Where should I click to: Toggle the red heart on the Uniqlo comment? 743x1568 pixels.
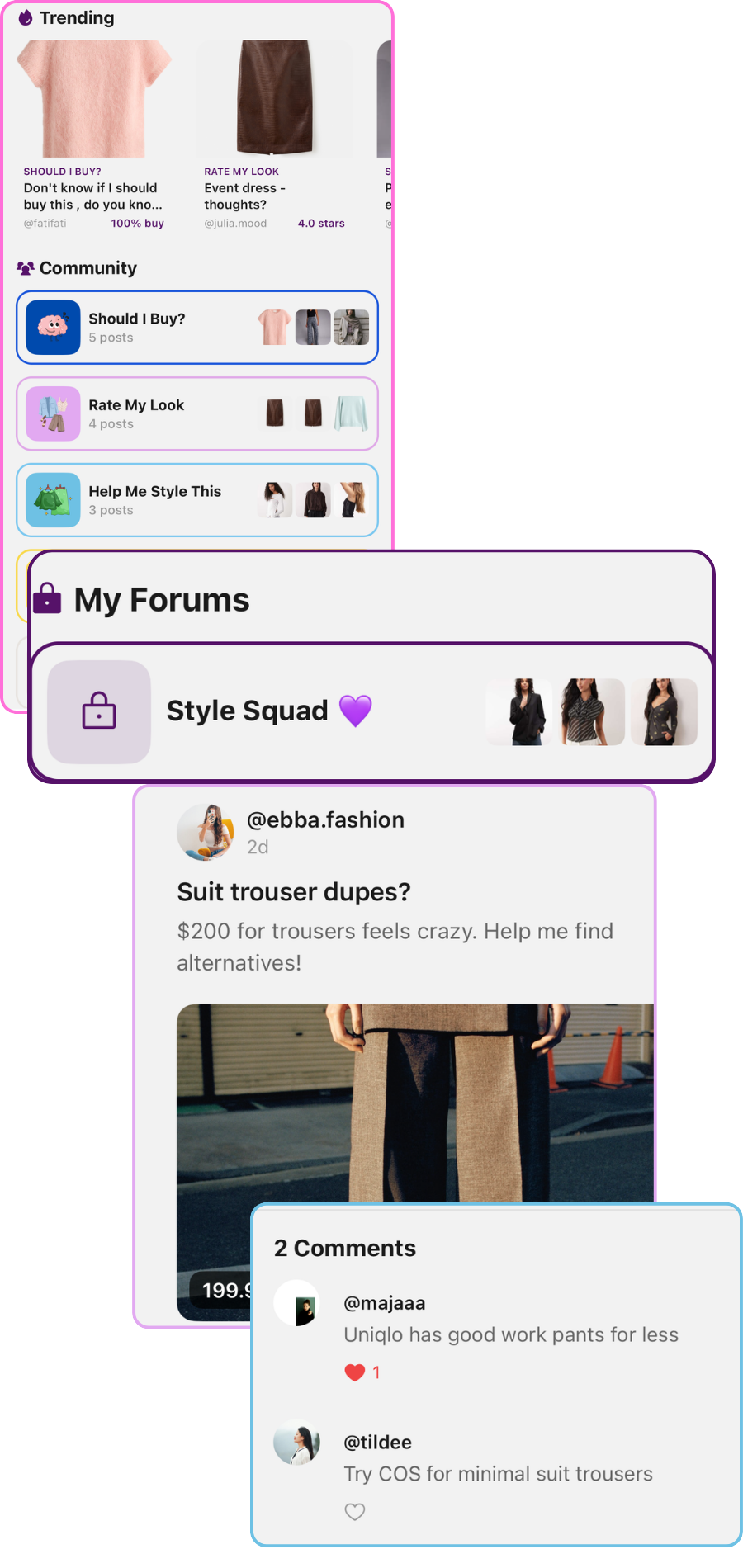[x=355, y=1372]
